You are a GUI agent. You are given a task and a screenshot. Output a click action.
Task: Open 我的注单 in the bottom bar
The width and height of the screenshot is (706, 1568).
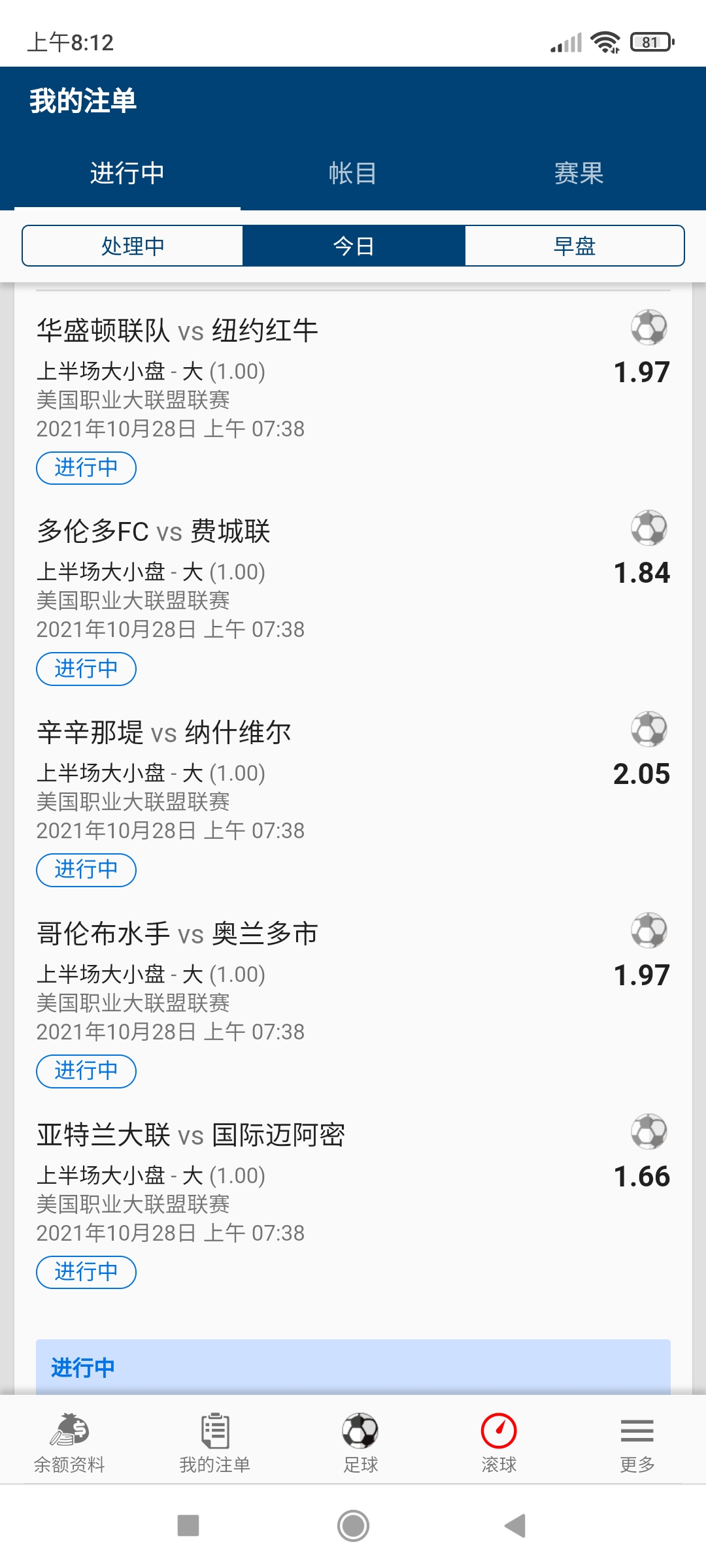point(215,1443)
